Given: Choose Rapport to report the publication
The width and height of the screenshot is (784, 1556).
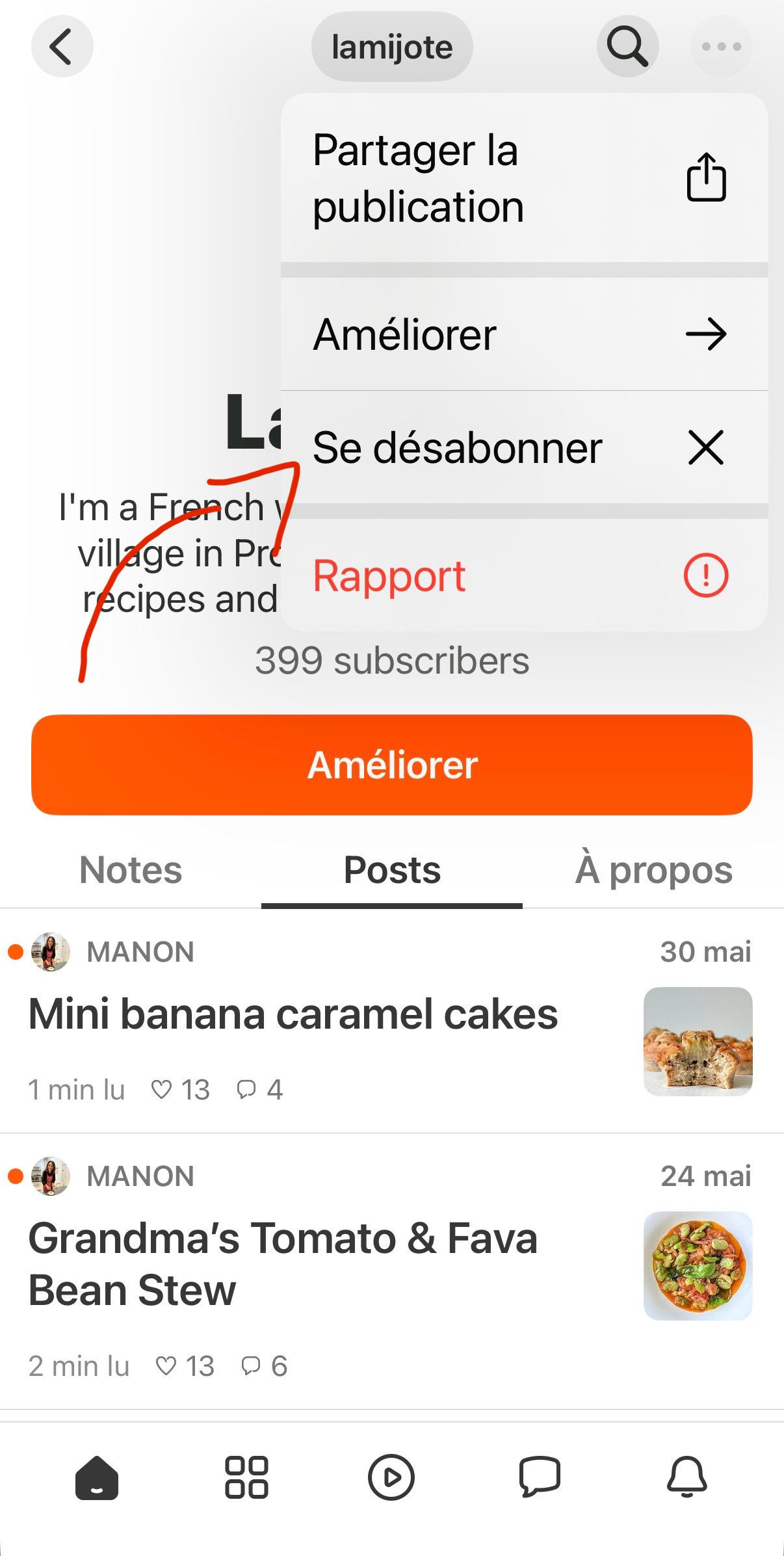Looking at the screenshot, I should (523, 575).
